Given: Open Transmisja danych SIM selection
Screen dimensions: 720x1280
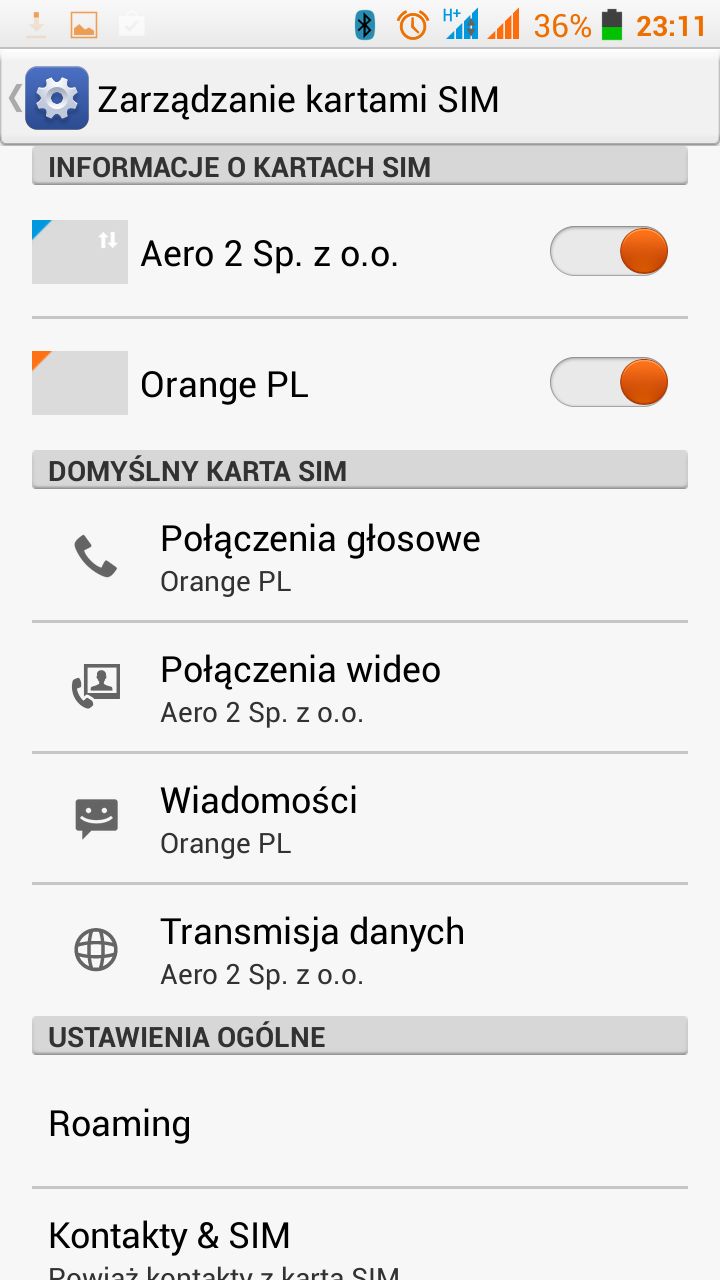Looking at the screenshot, I should (360, 949).
